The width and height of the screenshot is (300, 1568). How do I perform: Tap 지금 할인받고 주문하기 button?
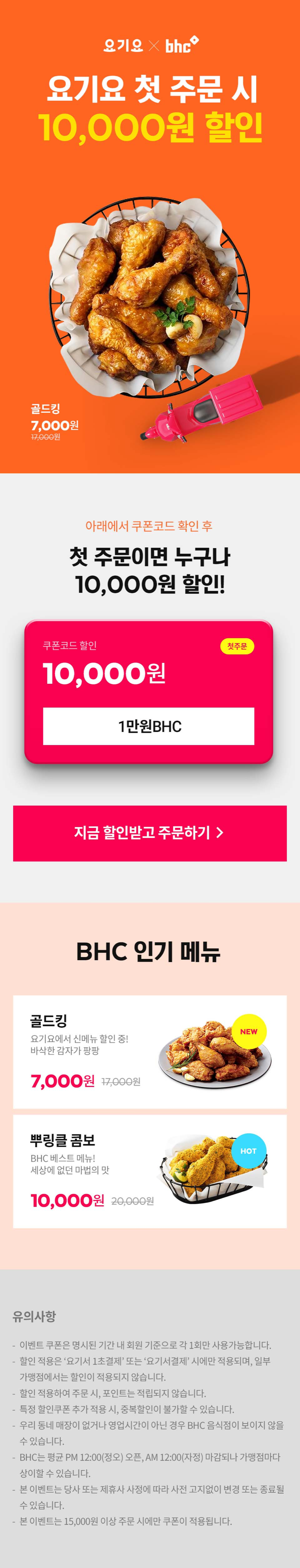(x=150, y=833)
